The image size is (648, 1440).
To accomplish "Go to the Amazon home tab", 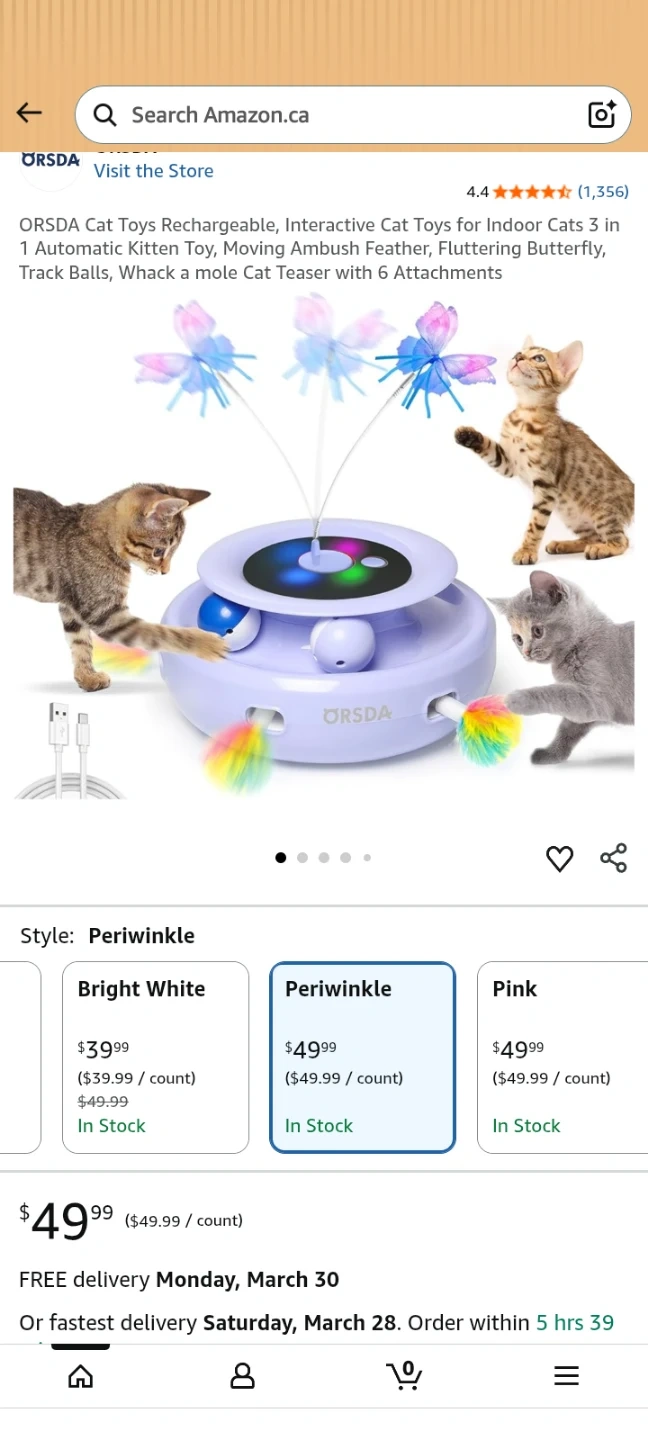I will 81,1377.
